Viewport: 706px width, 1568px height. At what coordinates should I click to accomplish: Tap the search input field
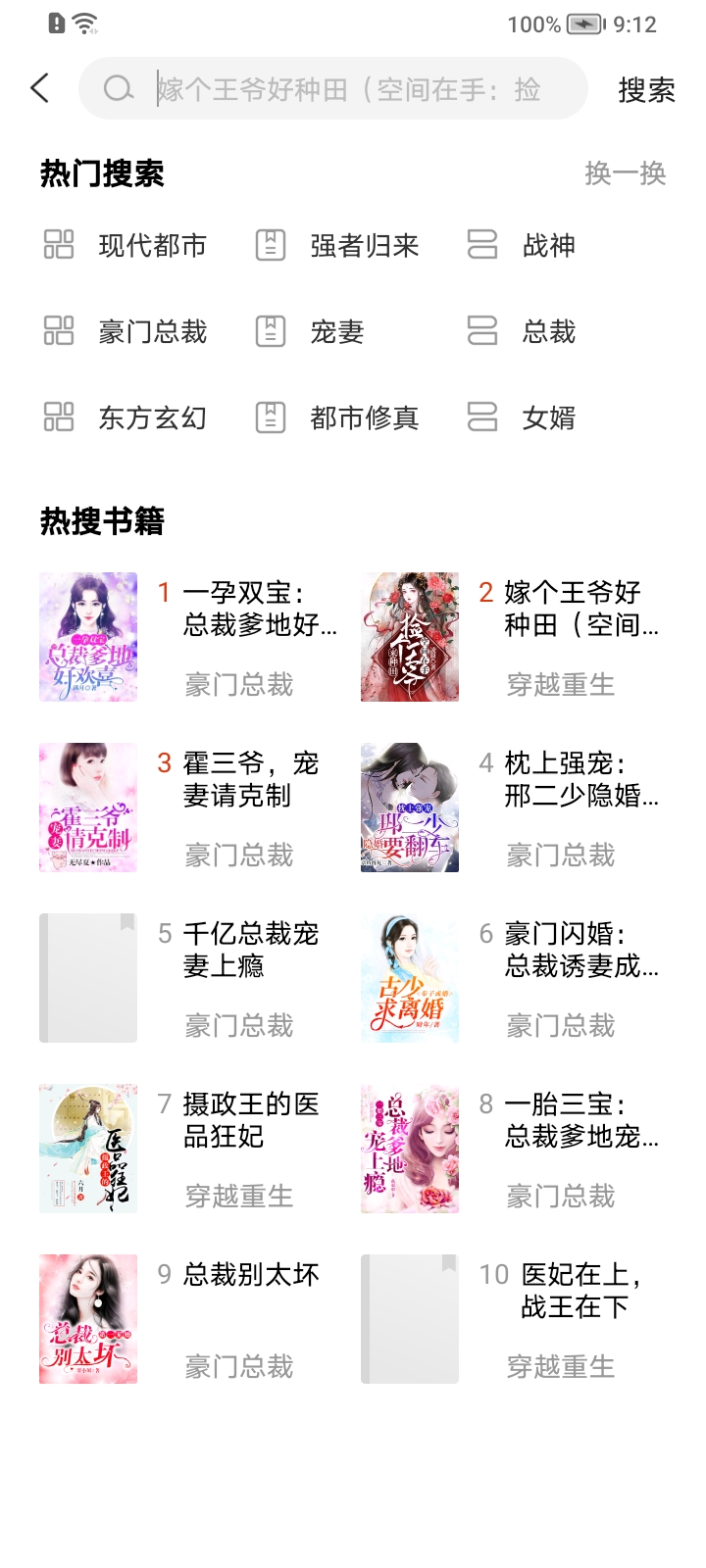coord(333,88)
